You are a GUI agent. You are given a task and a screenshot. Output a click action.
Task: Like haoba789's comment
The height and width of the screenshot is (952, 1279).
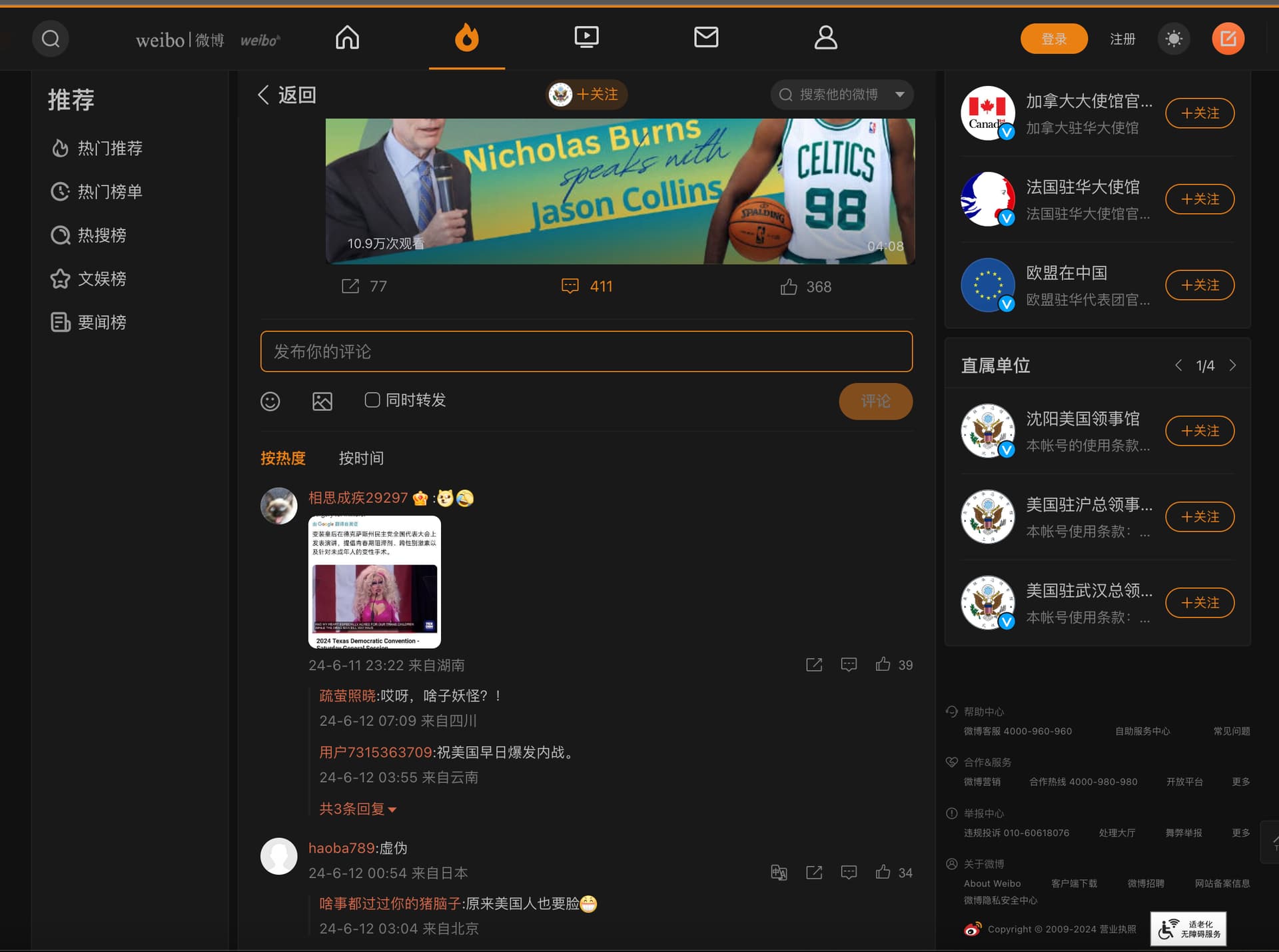tap(883, 872)
